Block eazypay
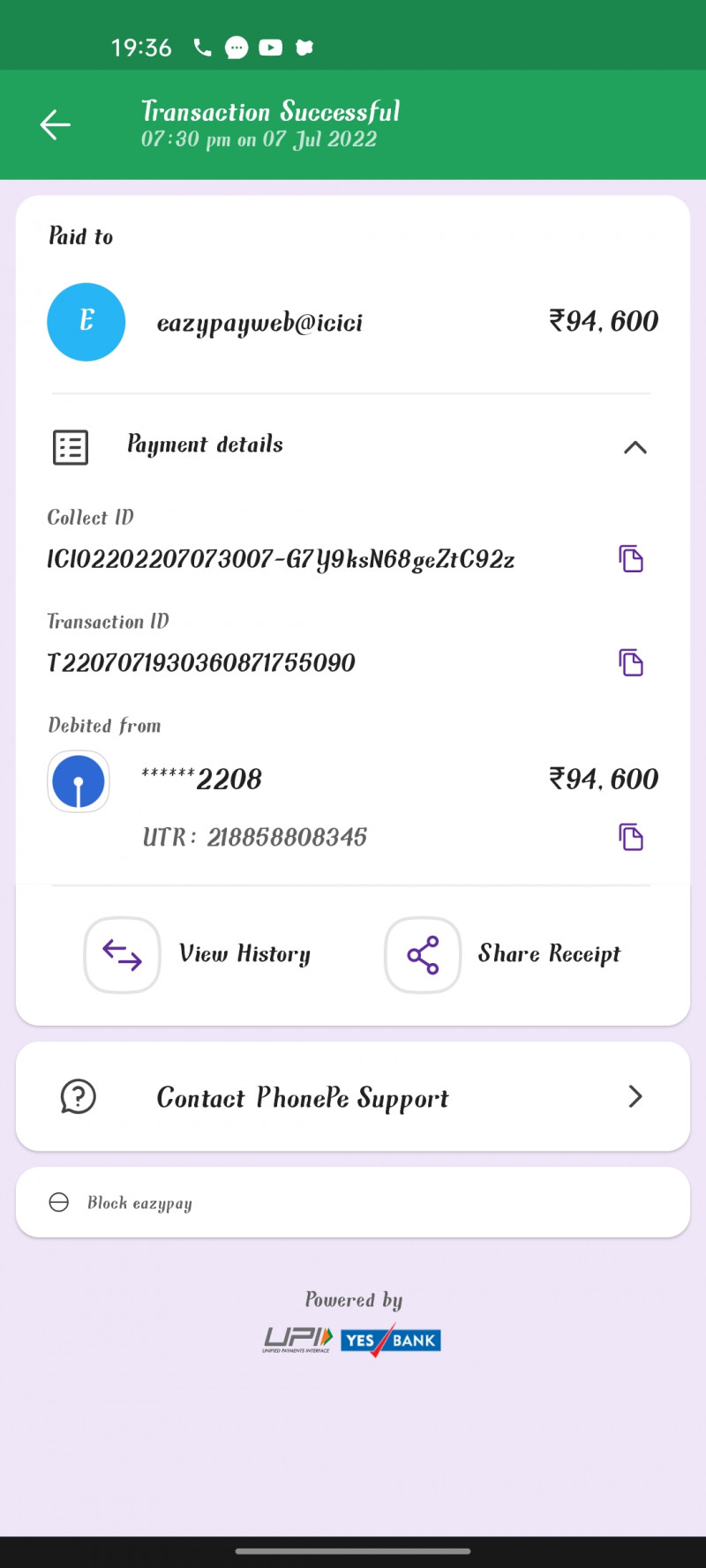 pyautogui.click(x=139, y=1203)
